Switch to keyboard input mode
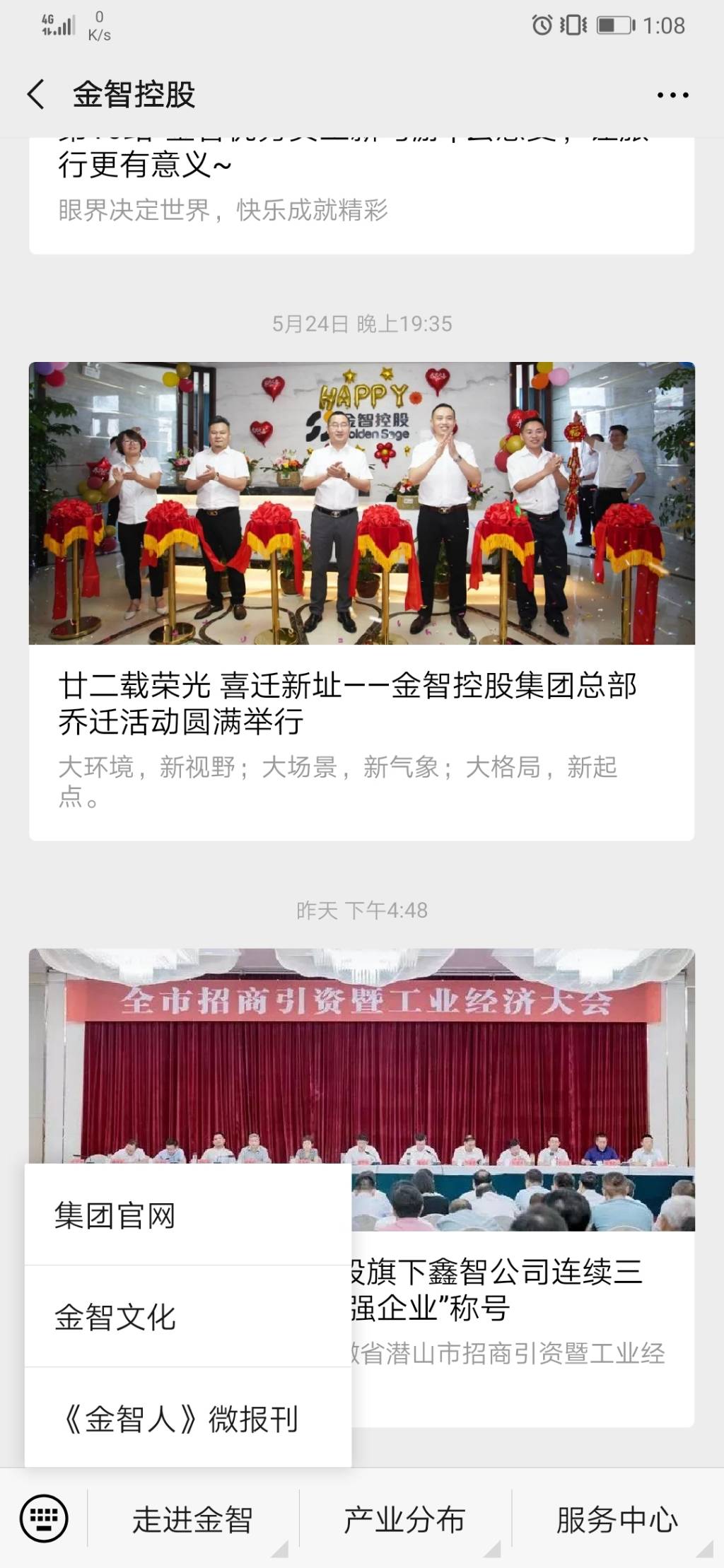The image size is (724, 1568). (x=44, y=1519)
